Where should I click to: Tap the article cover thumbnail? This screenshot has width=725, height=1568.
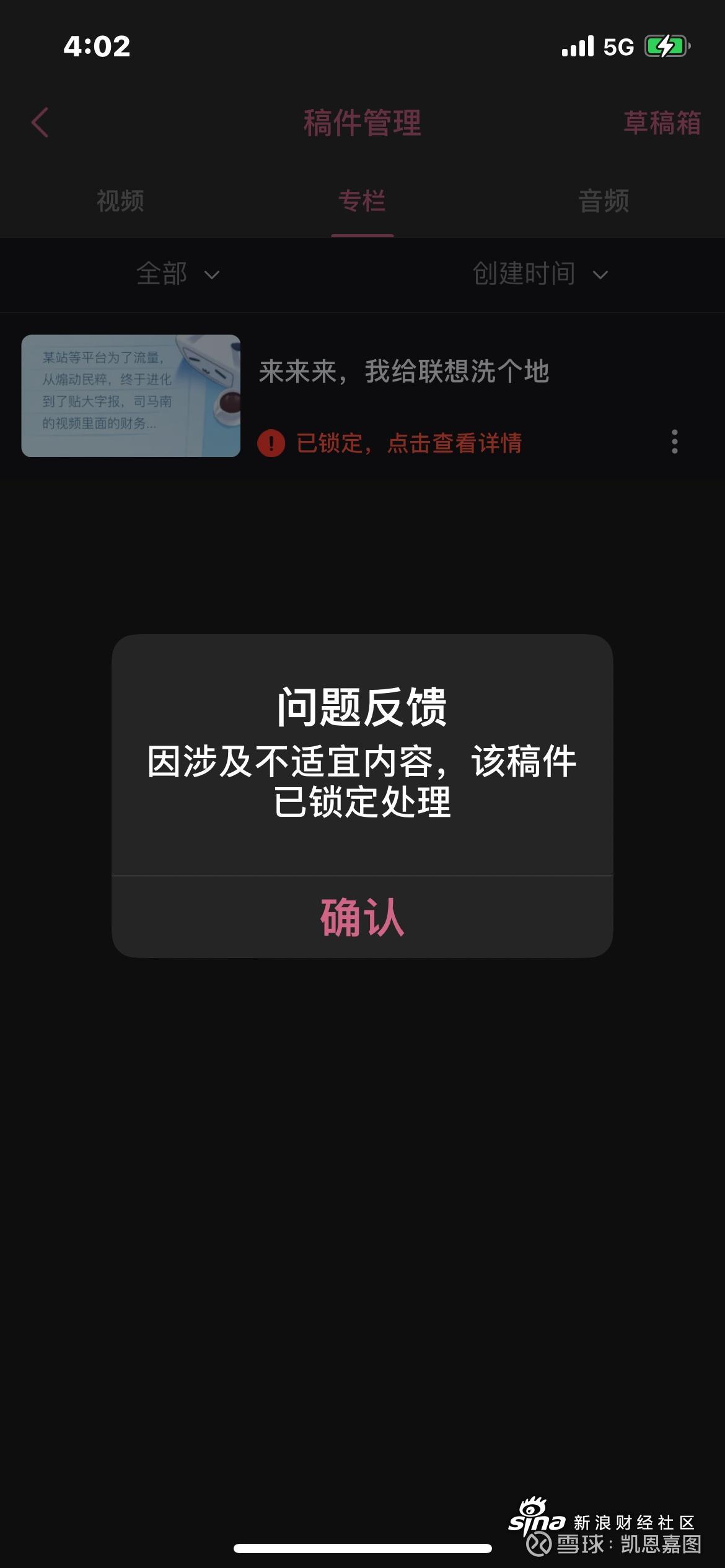tap(131, 396)
